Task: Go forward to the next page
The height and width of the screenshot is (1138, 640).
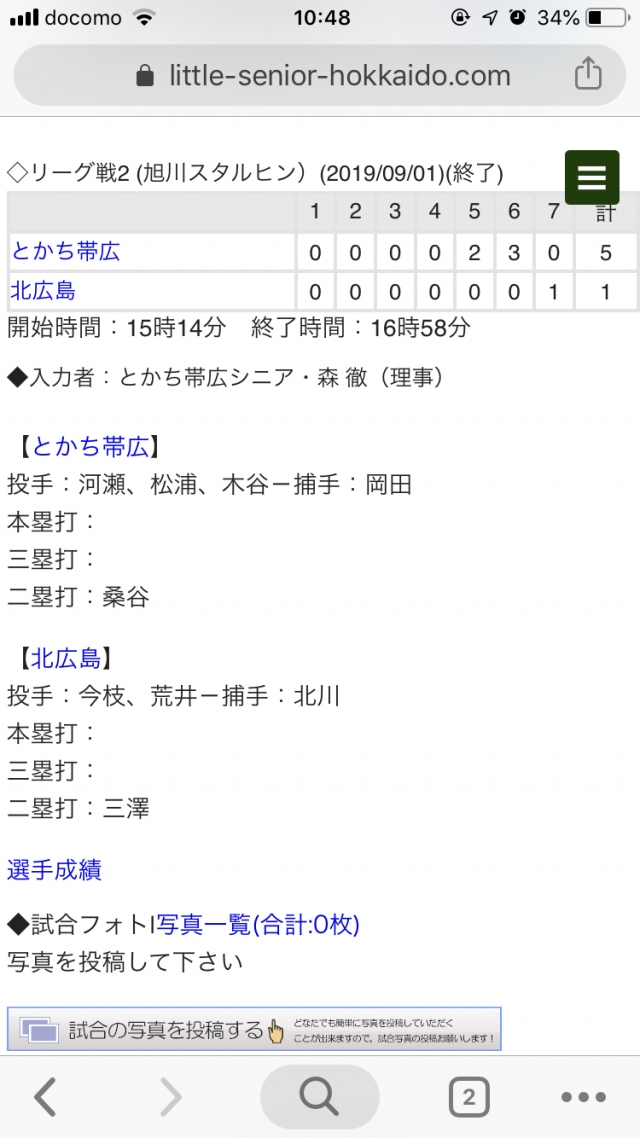Action: (171, 1098)
